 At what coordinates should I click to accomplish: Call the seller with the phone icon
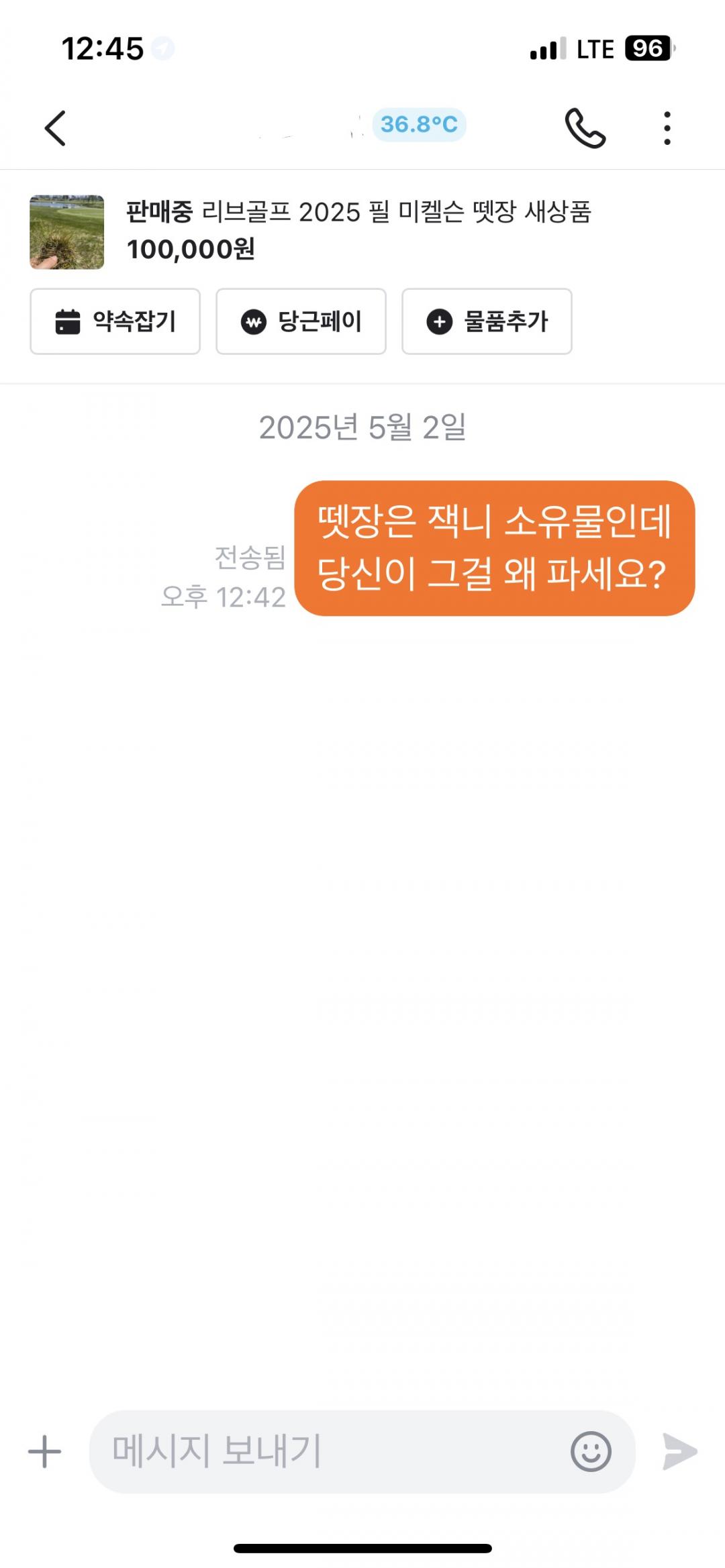point(585,127)
